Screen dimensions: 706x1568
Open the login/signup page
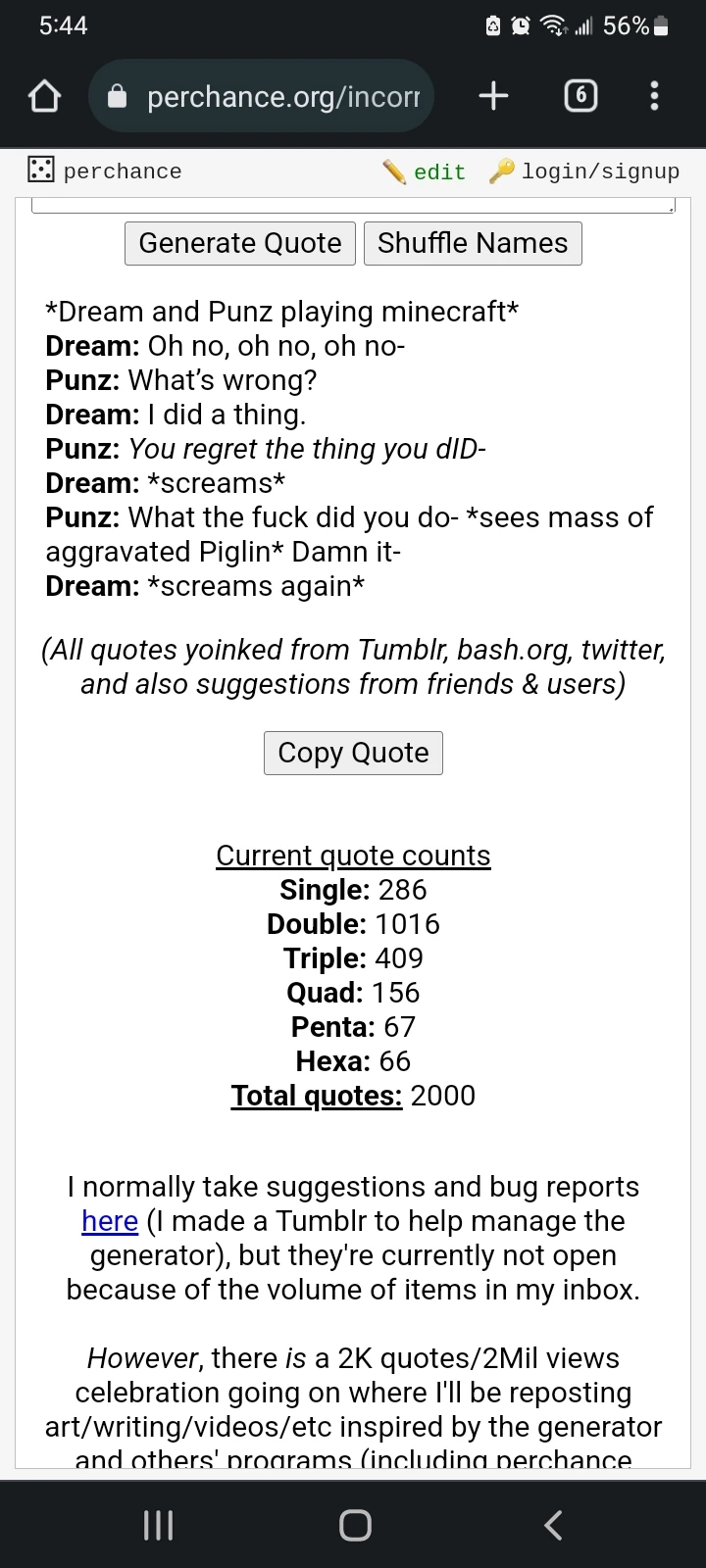click(x=586, y=171)
